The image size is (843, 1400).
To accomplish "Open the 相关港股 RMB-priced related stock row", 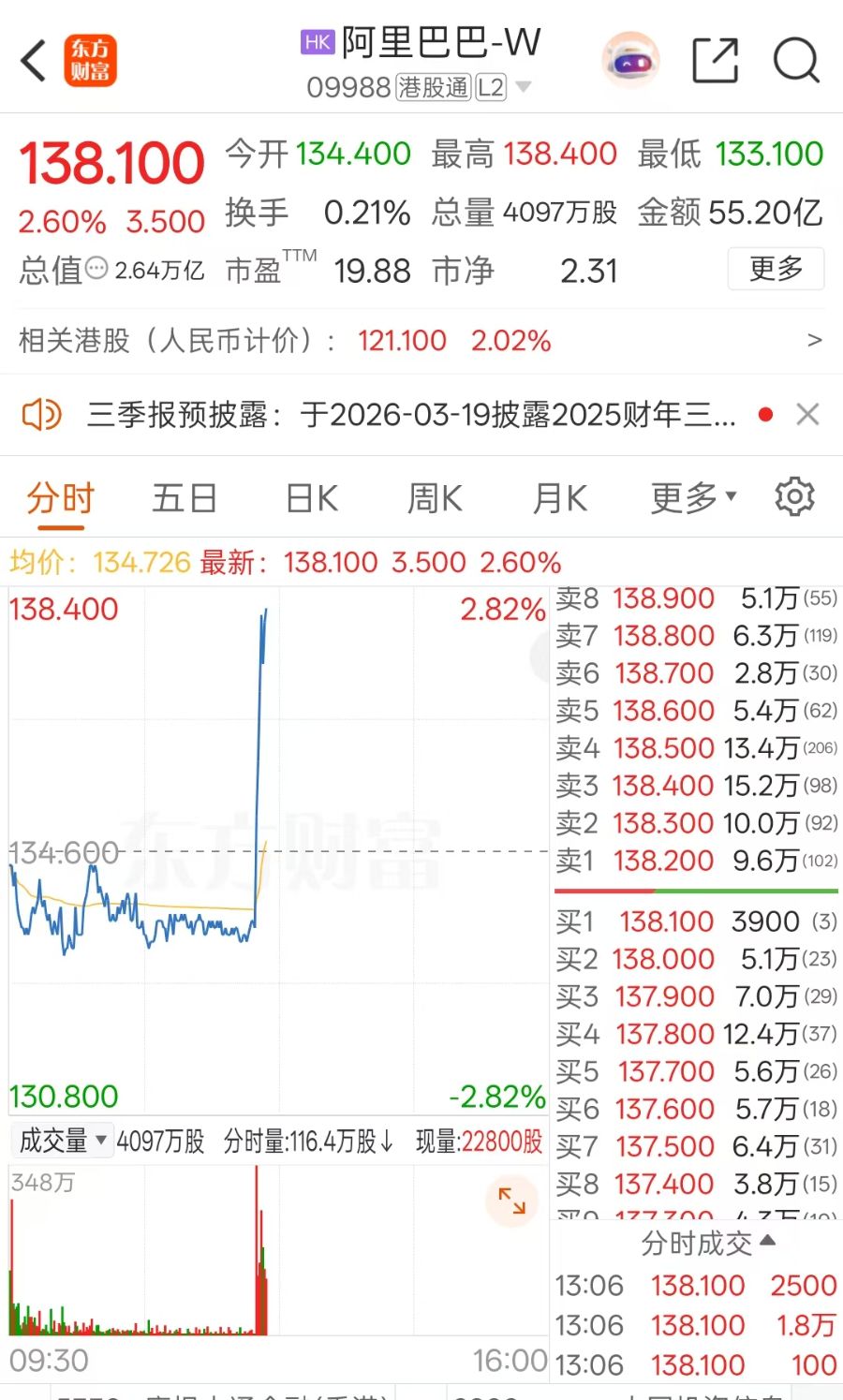I will tap(421, 340).
